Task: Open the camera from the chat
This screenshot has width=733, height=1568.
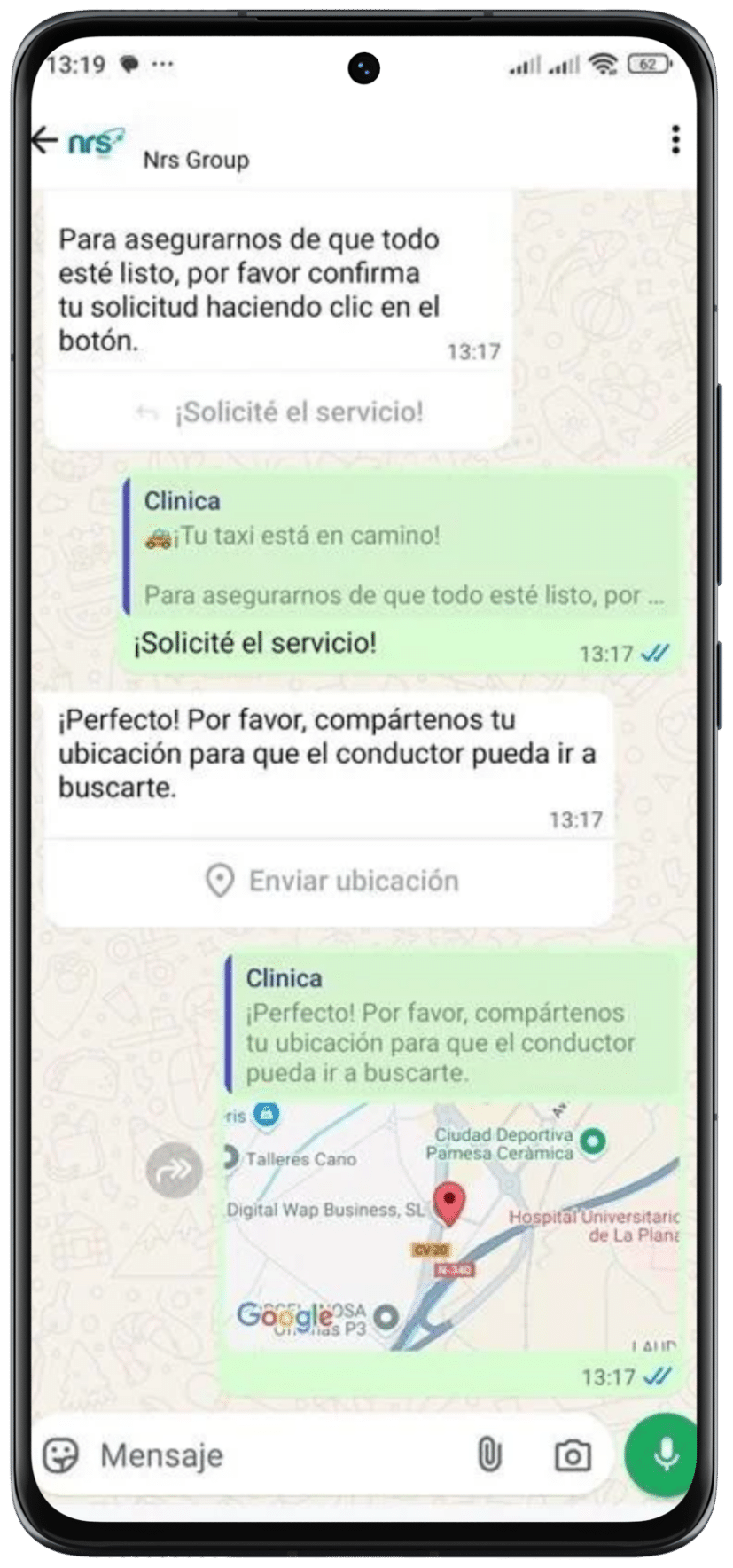Action: (573, 1455)
